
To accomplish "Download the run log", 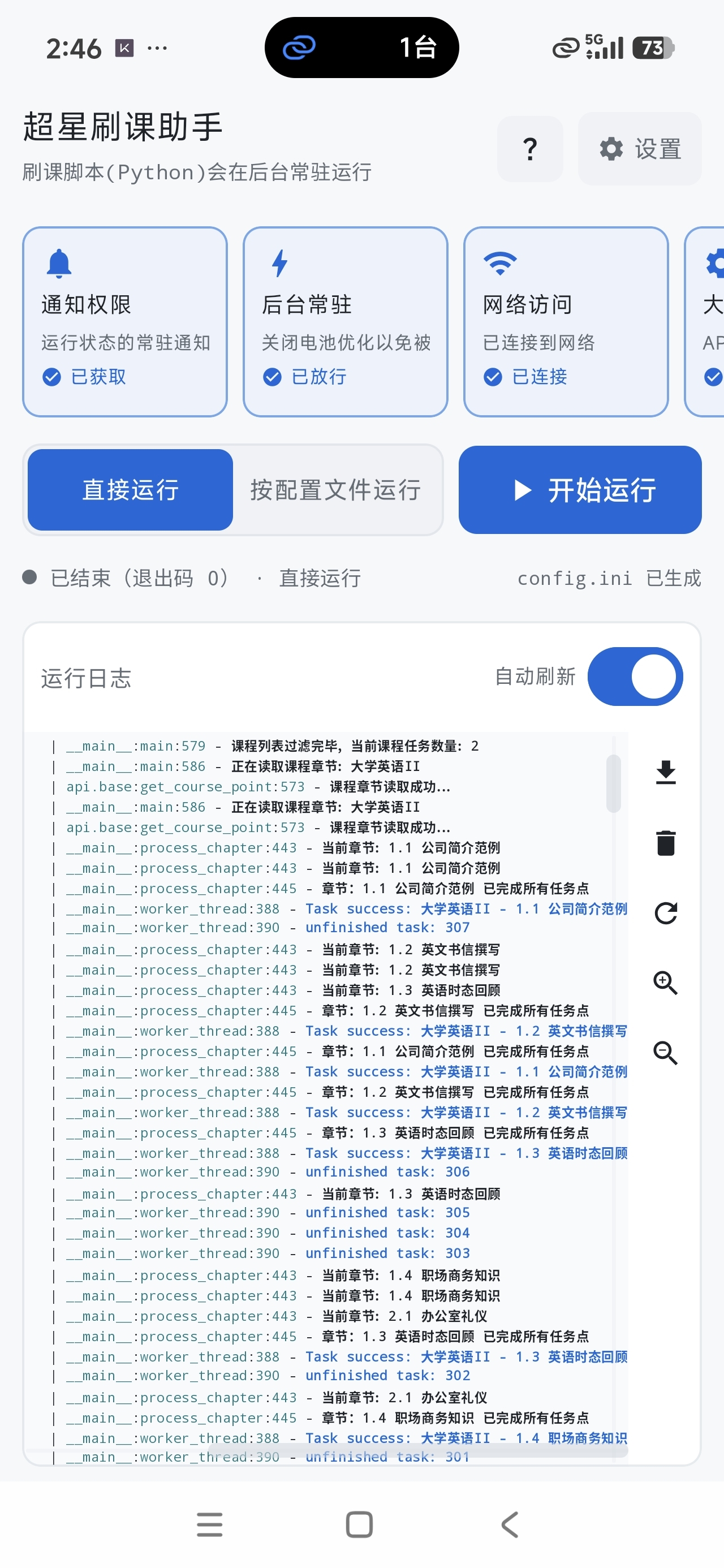I will [666, 773].
